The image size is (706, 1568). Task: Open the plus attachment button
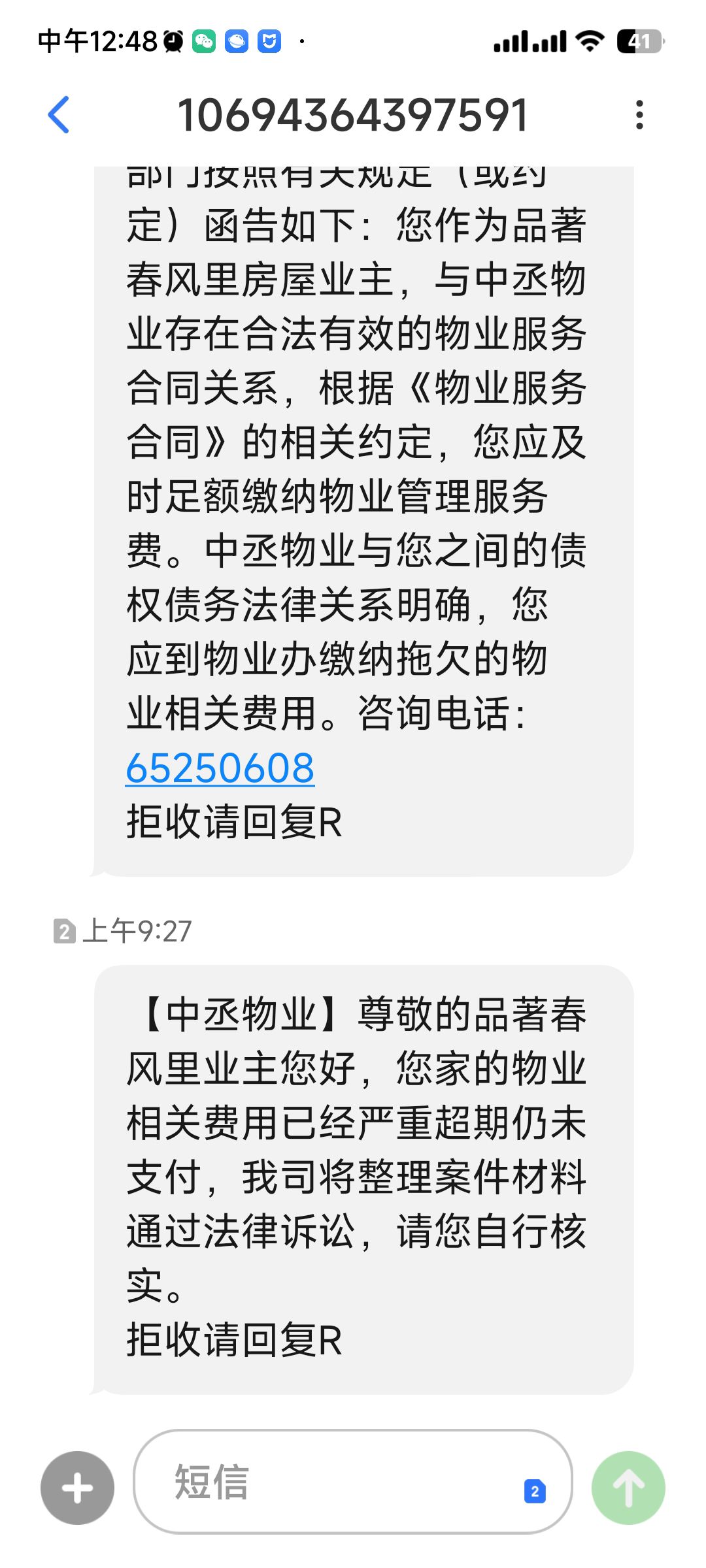click(x=77, y=1488)
